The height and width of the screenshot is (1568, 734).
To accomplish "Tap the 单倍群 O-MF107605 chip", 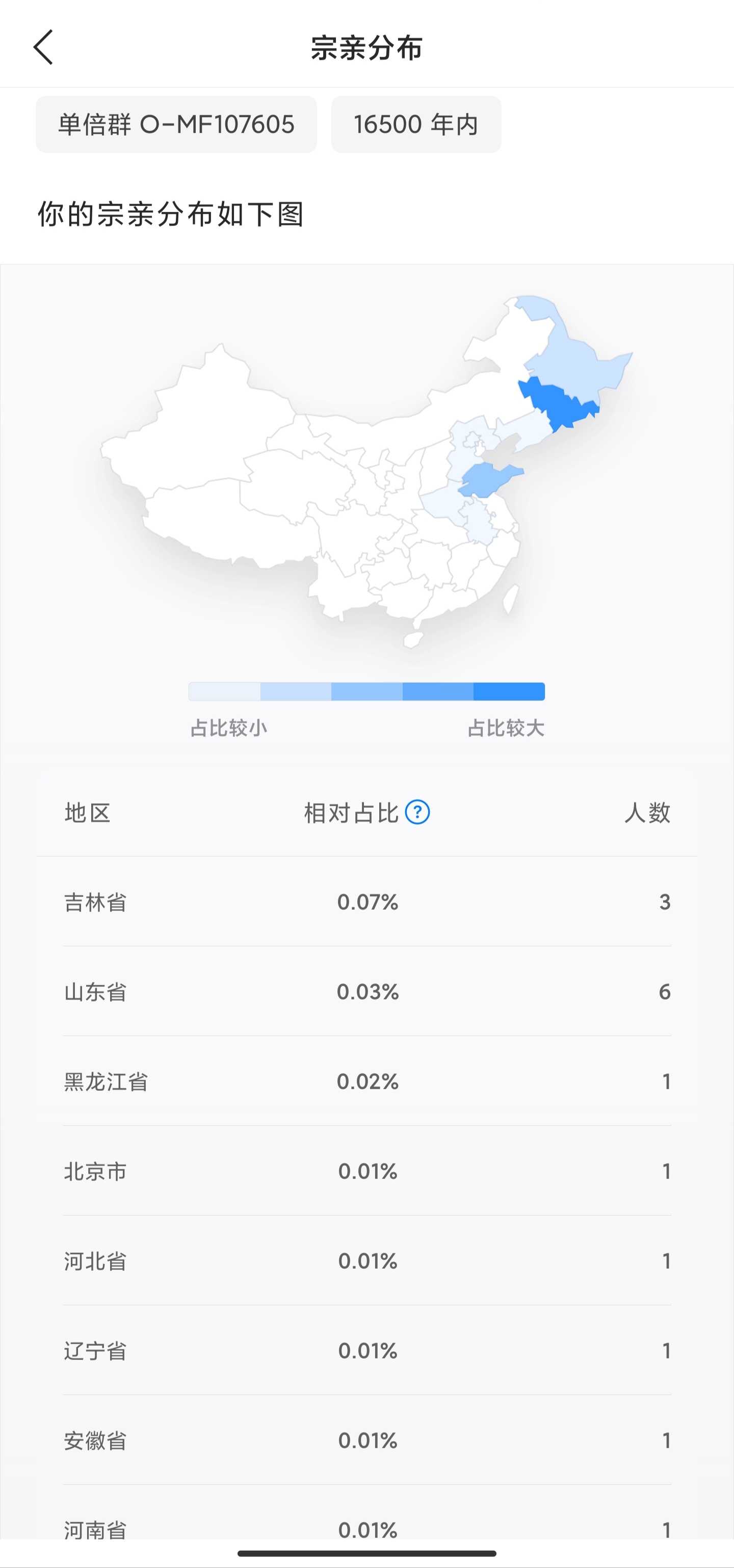I will [176, 124].
